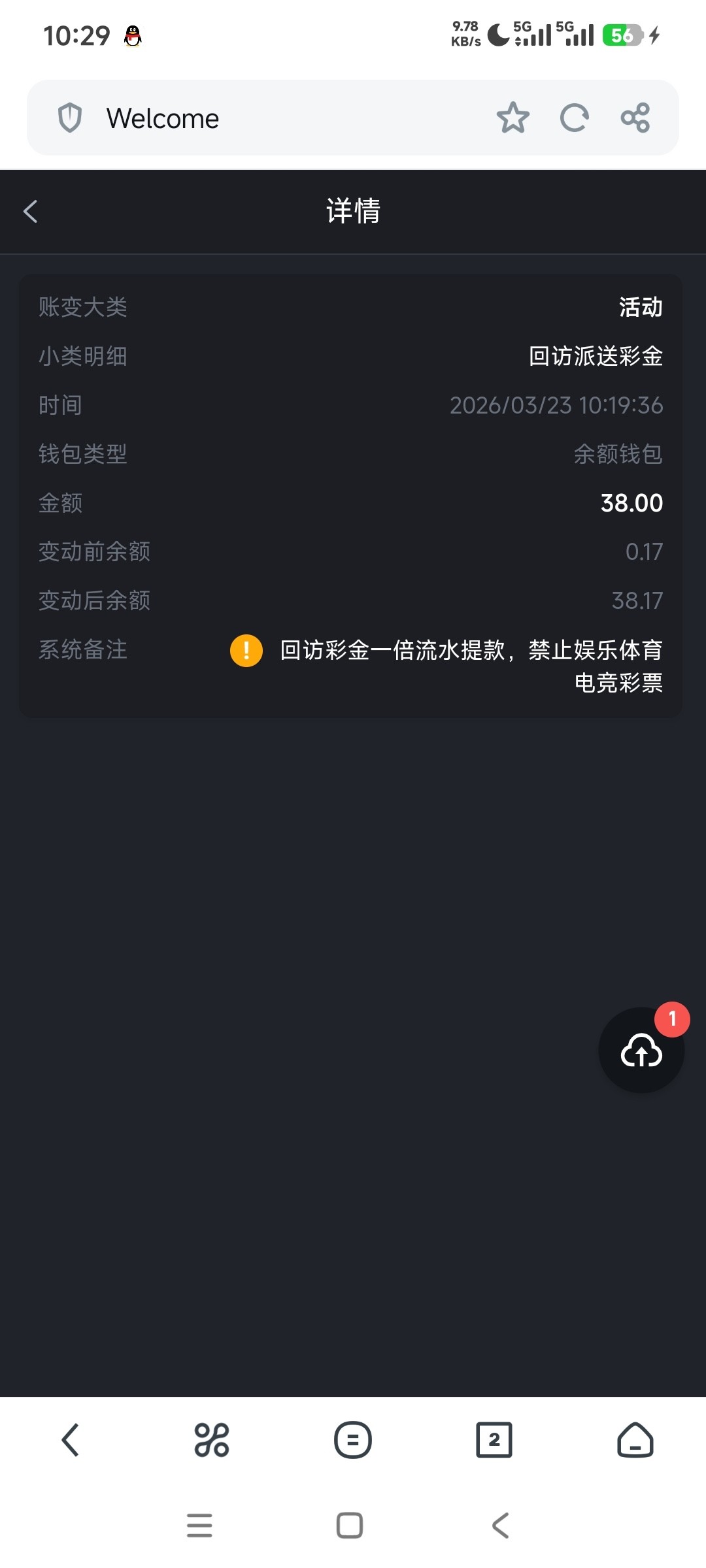Share this page from the address bar
This screenshot has height=1568, width=706.
coord(635,118)
